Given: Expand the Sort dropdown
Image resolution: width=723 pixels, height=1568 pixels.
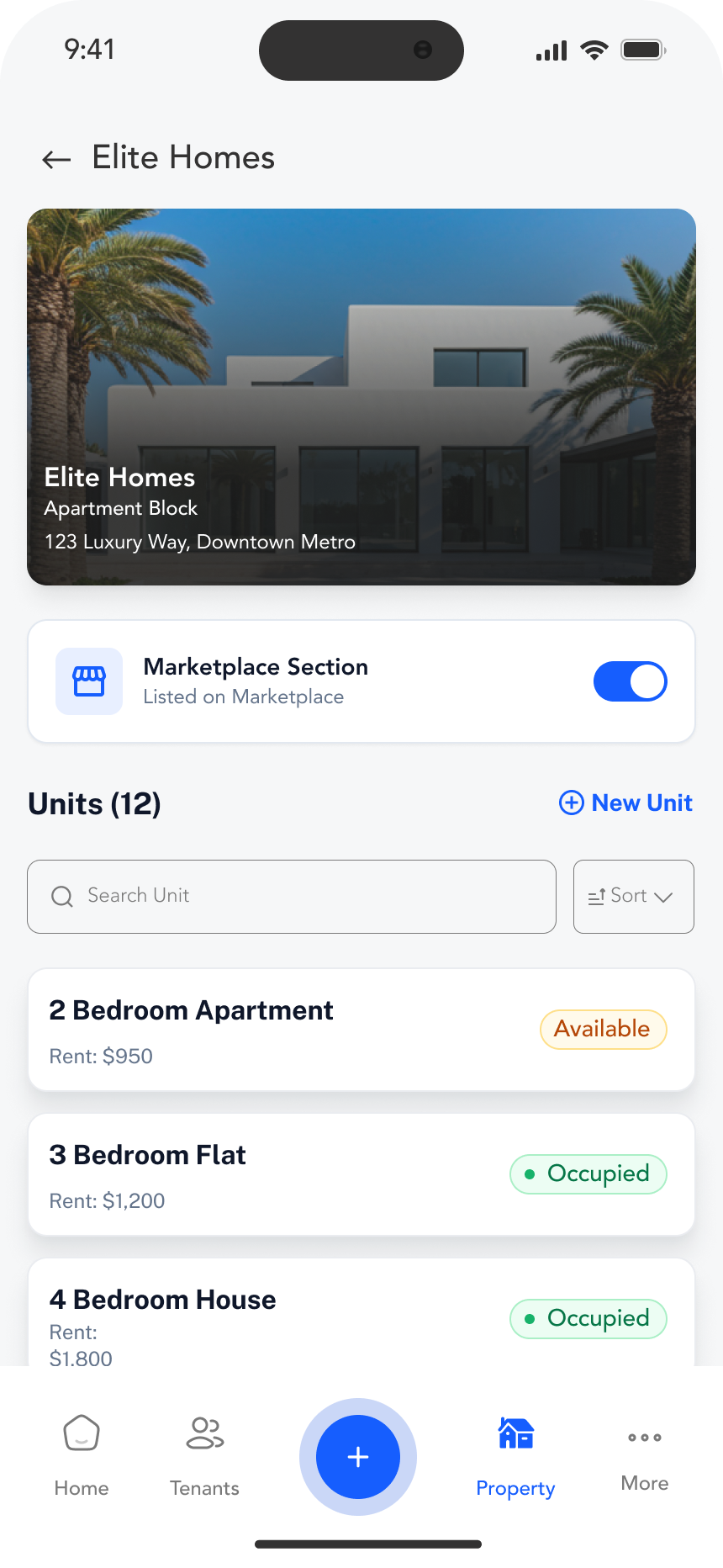Looking at the screenshot, I should (633, 896).
